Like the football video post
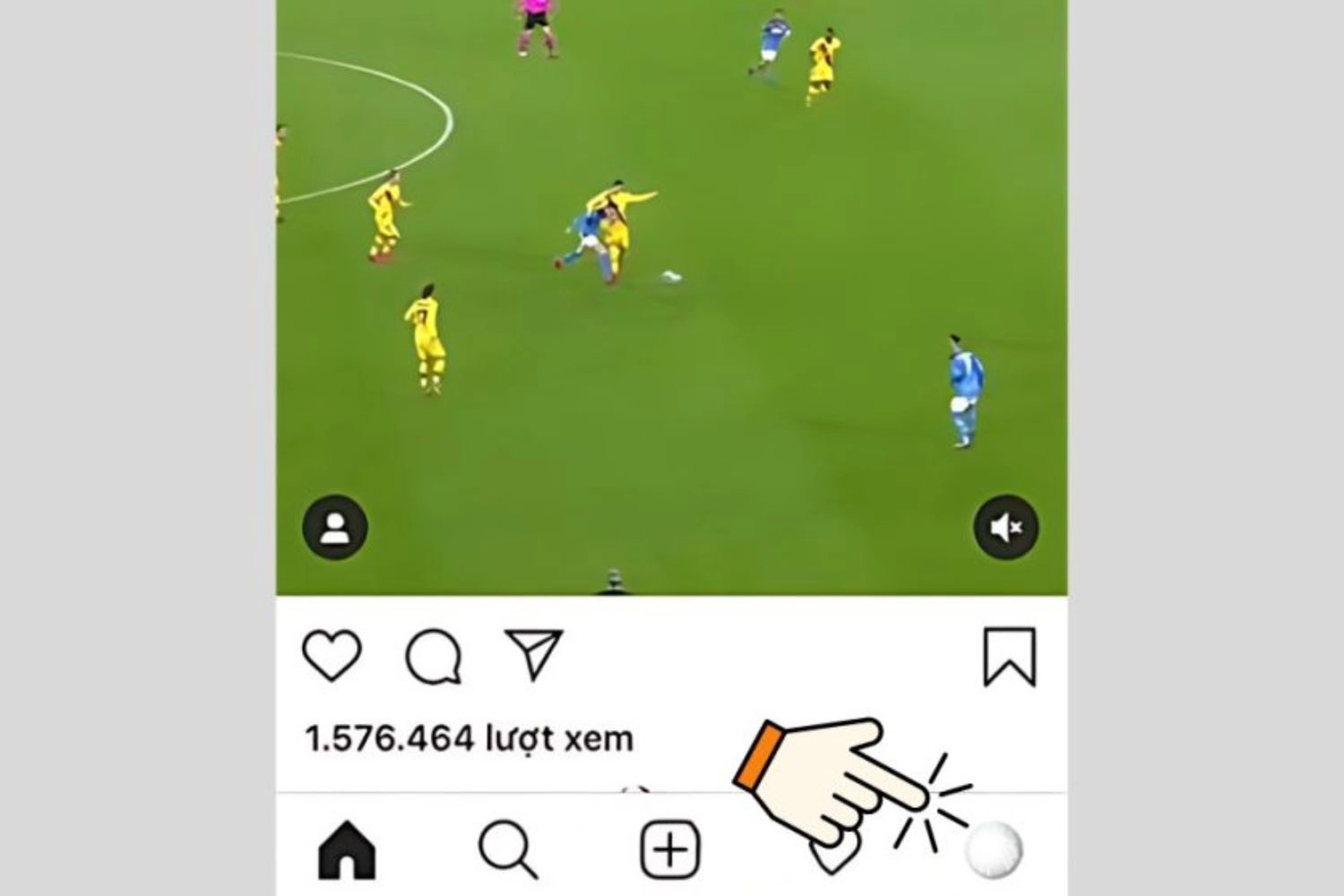 click(332, 655)
